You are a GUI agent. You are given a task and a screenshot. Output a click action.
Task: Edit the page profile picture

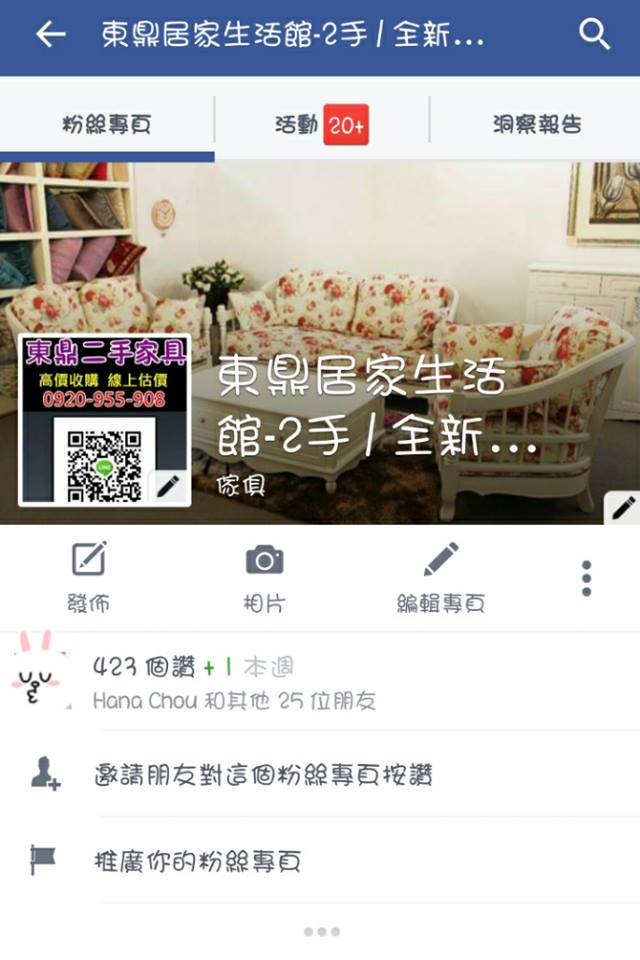click(x=168, y=487)
